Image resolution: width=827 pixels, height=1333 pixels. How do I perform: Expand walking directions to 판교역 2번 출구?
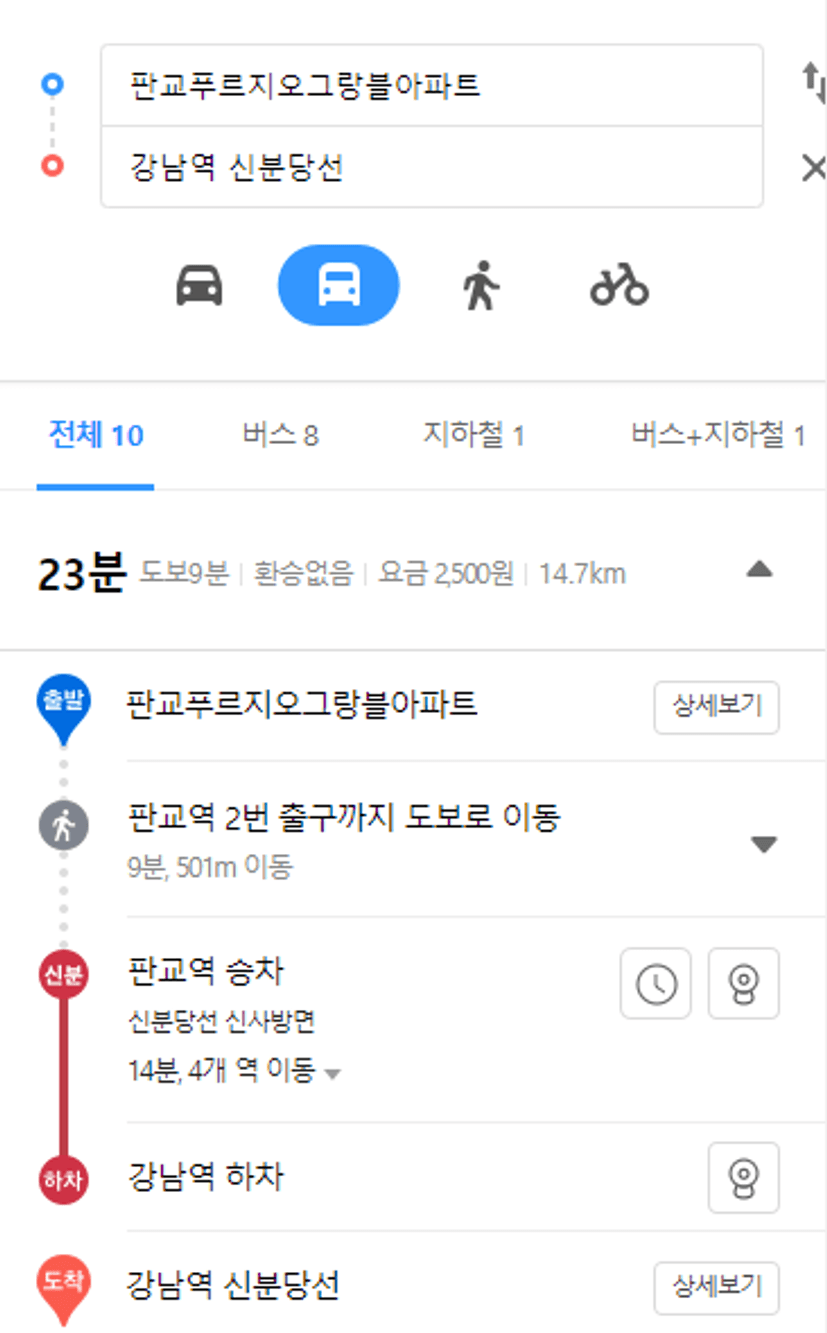[764, 845]
